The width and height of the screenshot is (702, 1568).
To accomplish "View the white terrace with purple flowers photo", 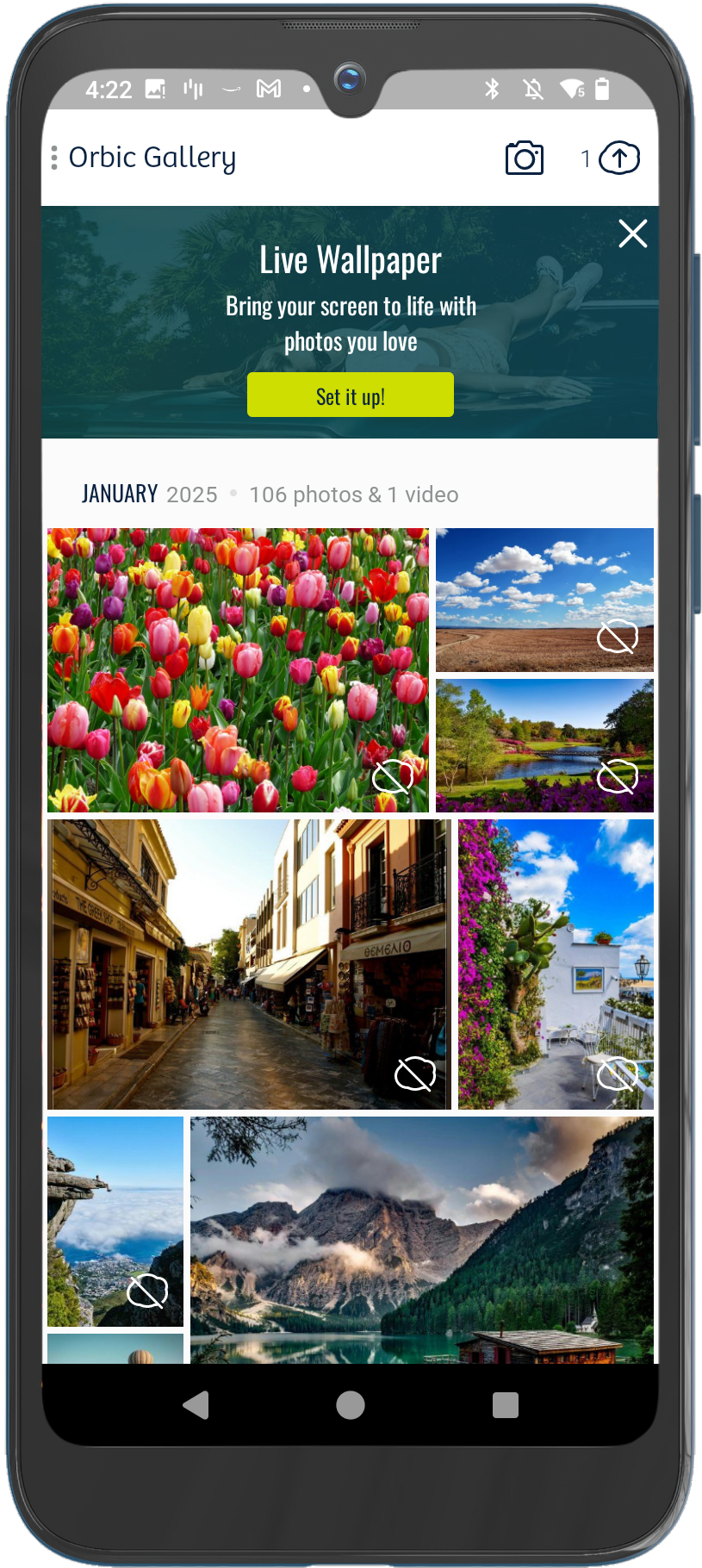I will (x=555, y=963).
